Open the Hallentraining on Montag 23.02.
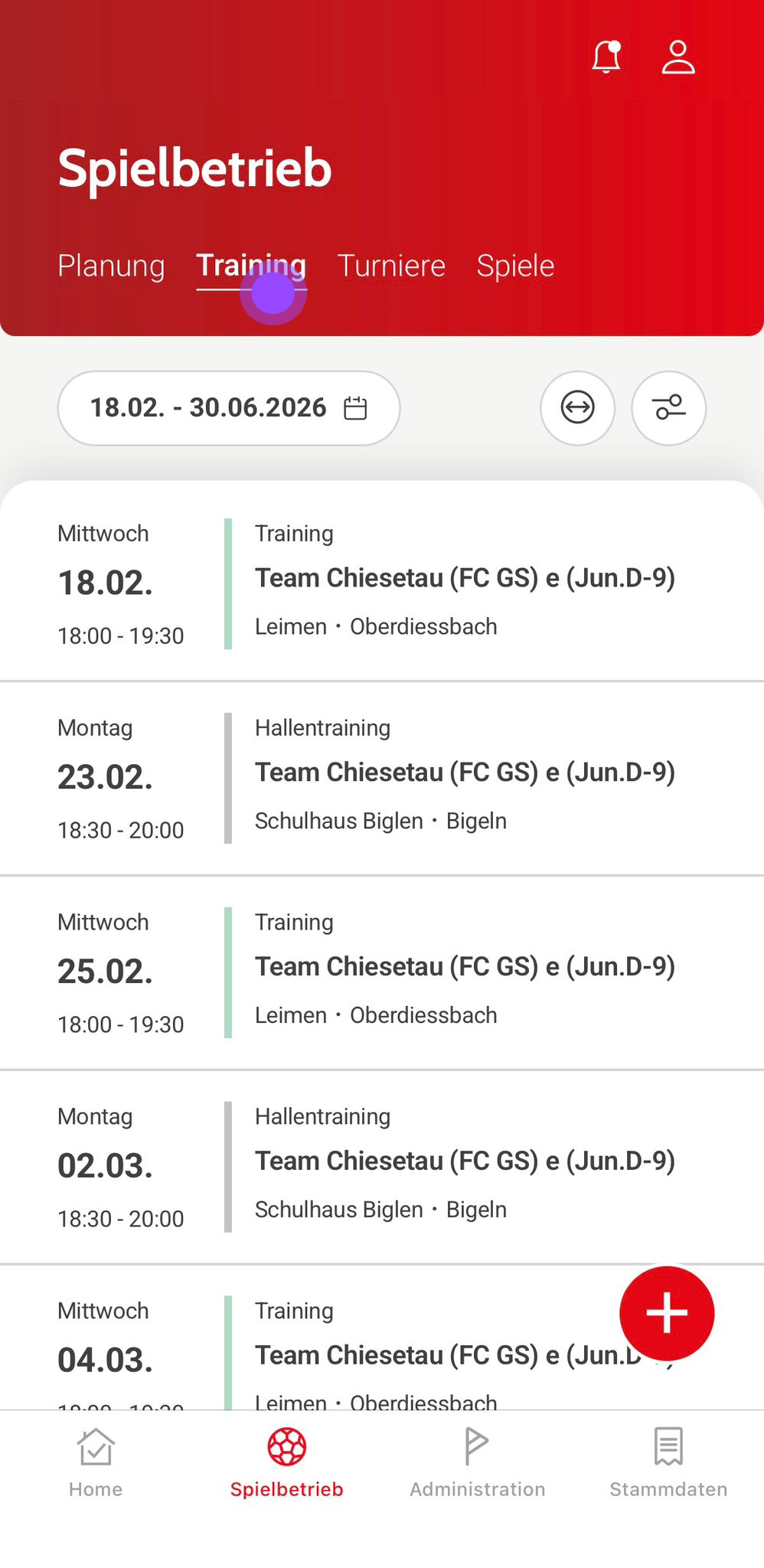 coord(381,778)
